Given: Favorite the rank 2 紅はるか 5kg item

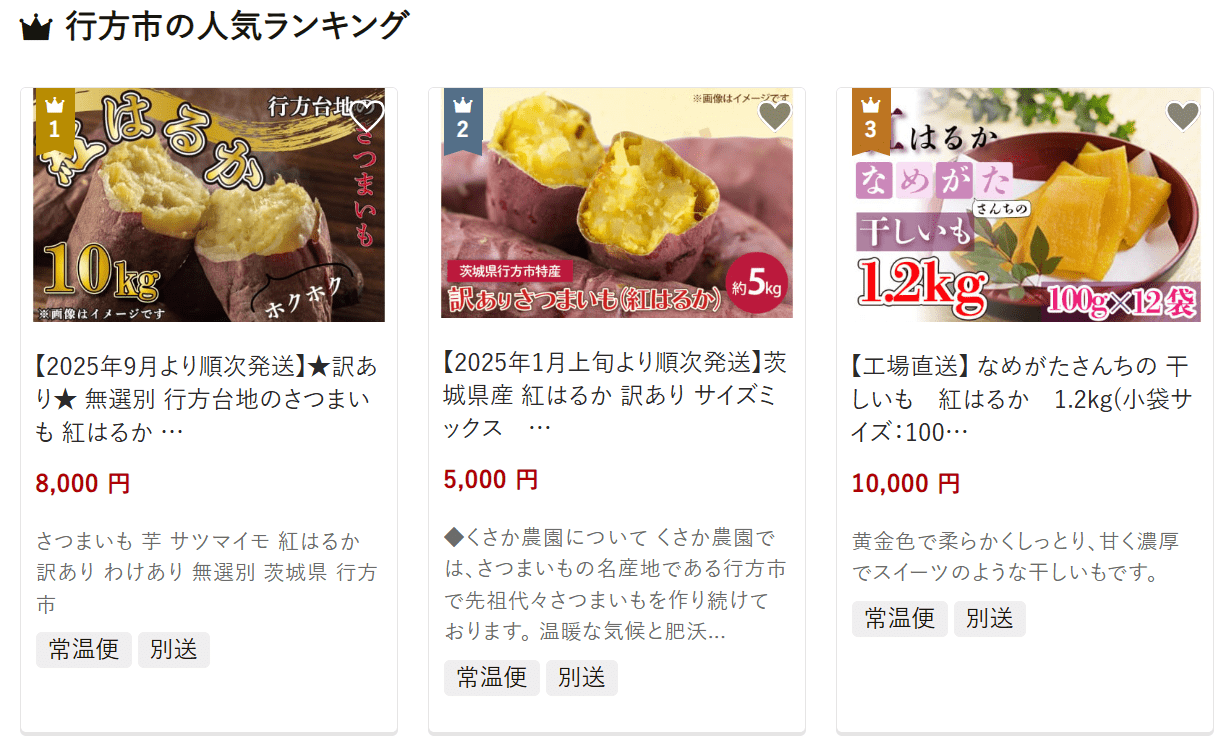Looking at the screenshot, I should tap(774, 116).
